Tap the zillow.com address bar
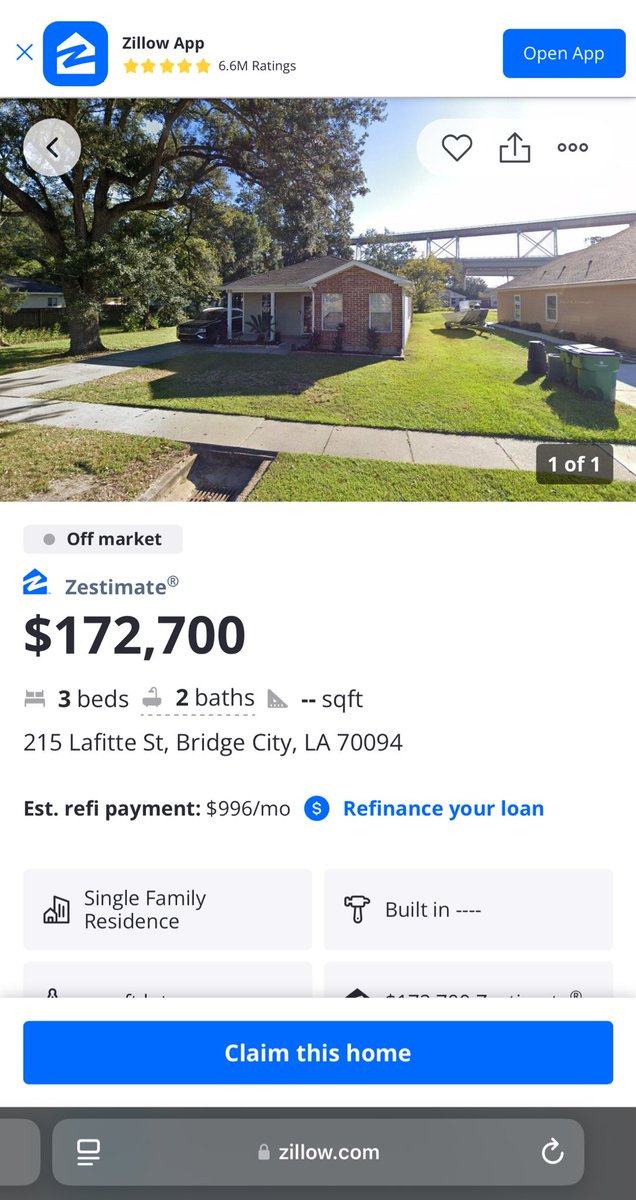636x1200 pixels. coord(320,1152)
